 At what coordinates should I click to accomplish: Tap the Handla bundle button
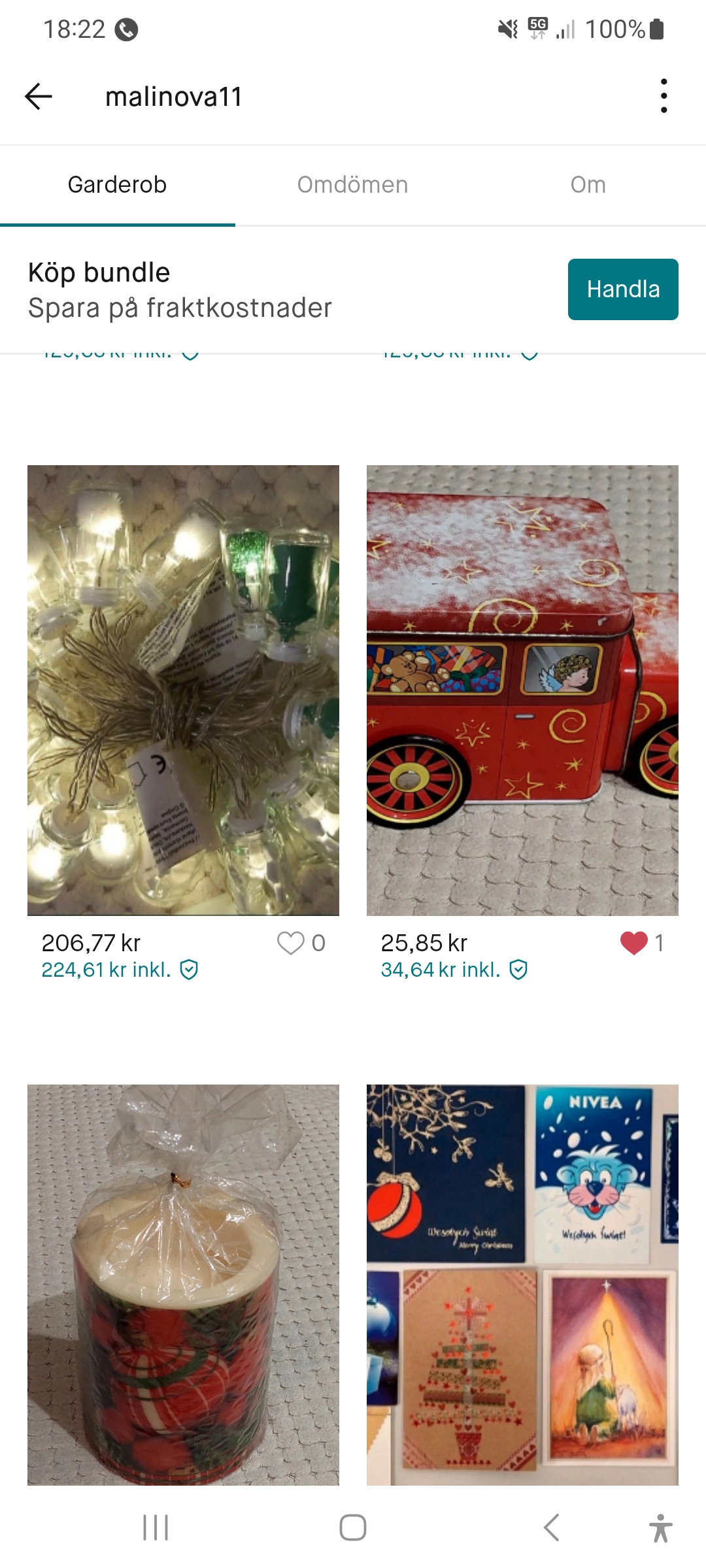coord(622,289)
